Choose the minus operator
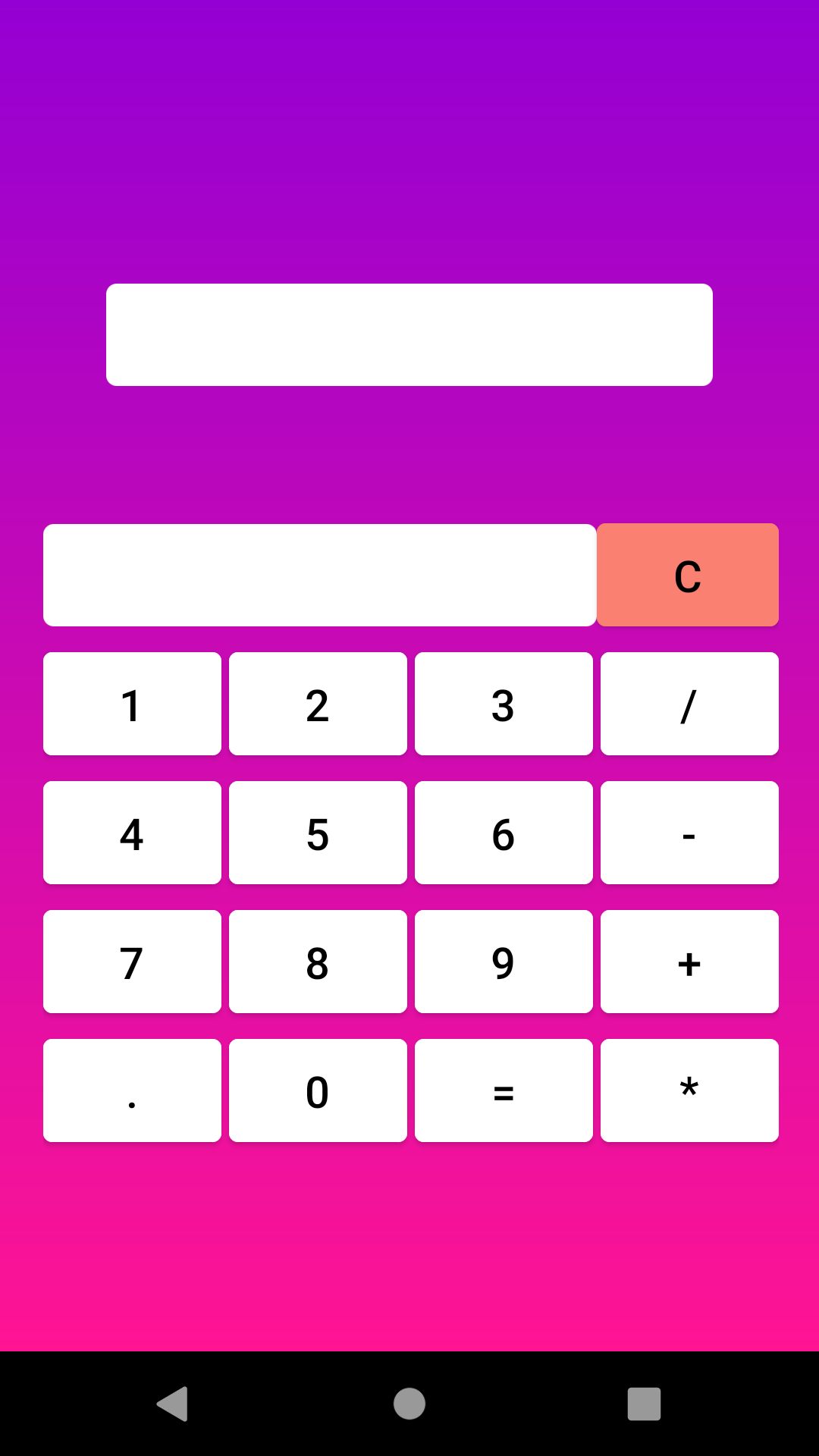Viewport: 819px width, 1456px height. point(689,833)
